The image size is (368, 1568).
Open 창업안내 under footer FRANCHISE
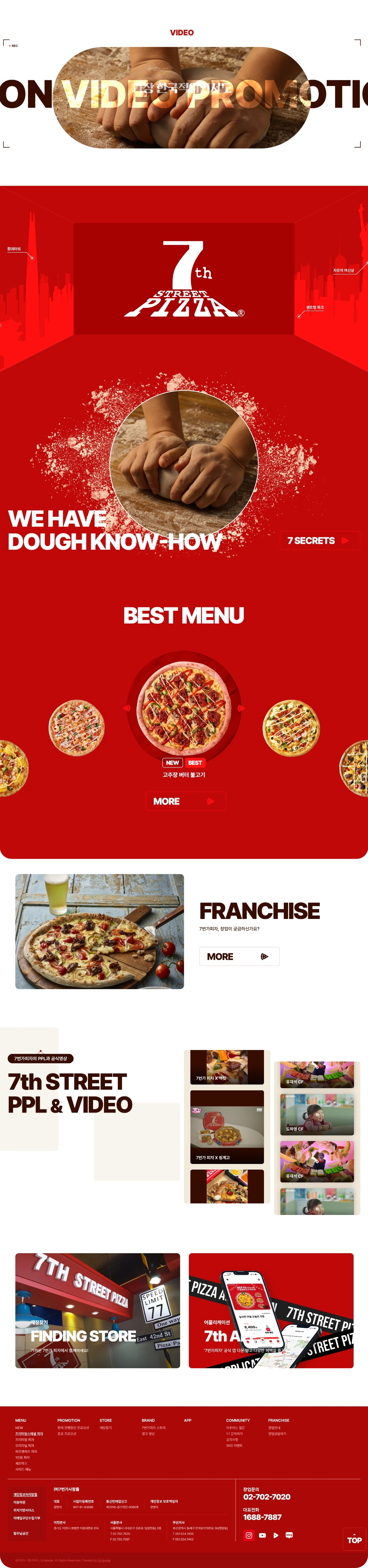coord(274,1427)
